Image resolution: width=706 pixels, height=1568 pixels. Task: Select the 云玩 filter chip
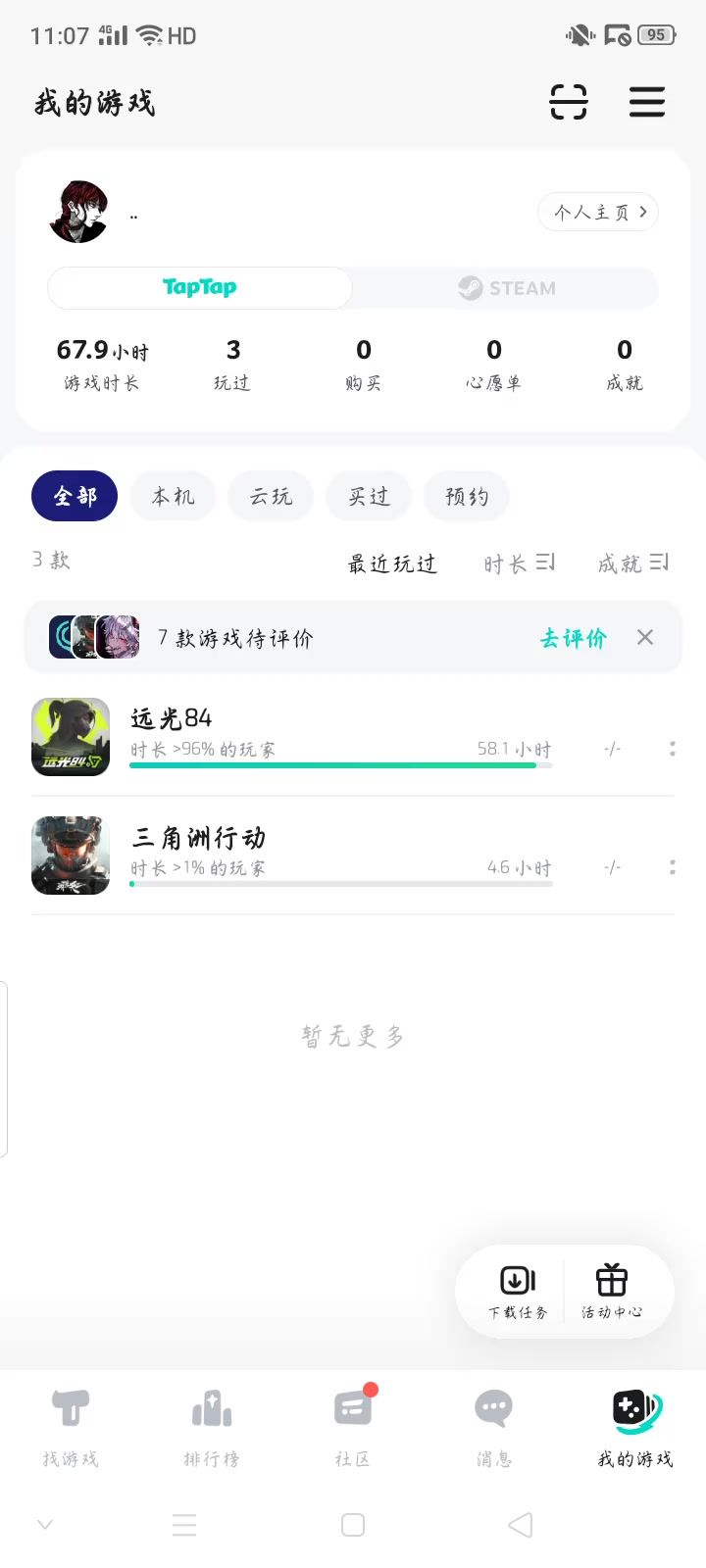point(271,496)
